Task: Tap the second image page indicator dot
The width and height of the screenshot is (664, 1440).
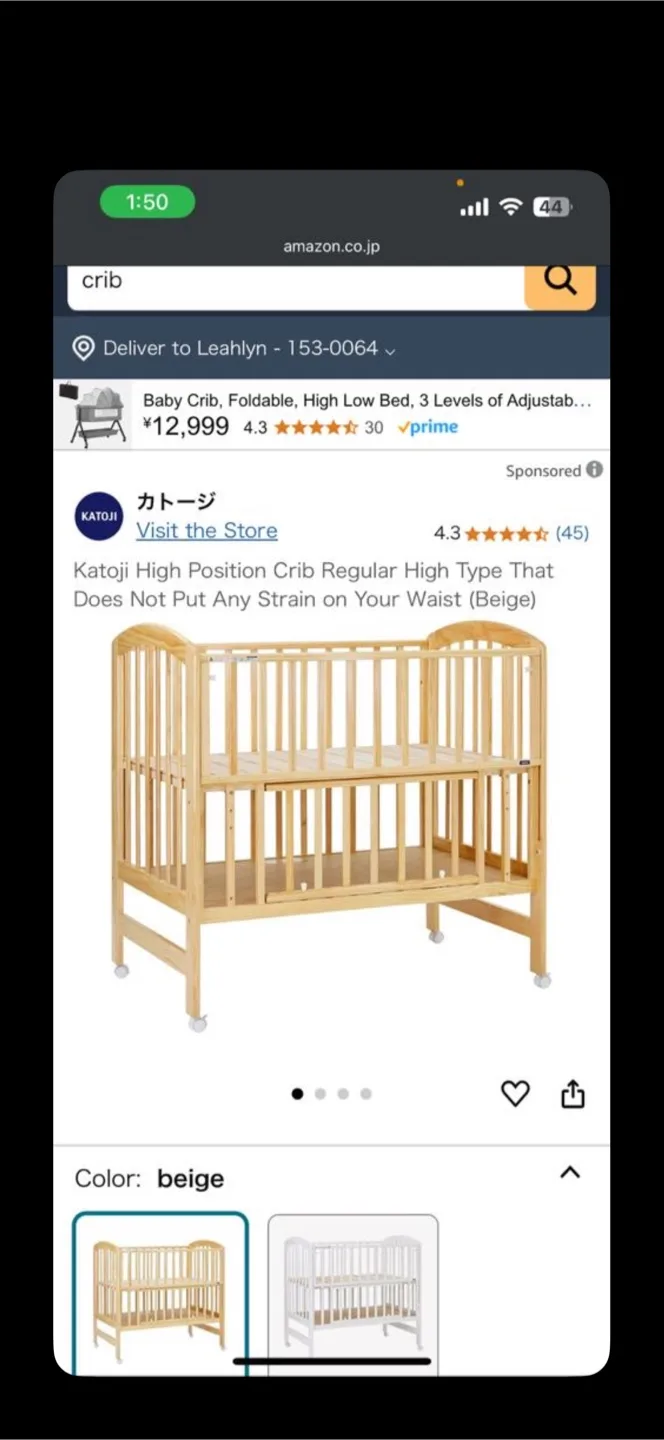Action: (x=320, y=1094)
